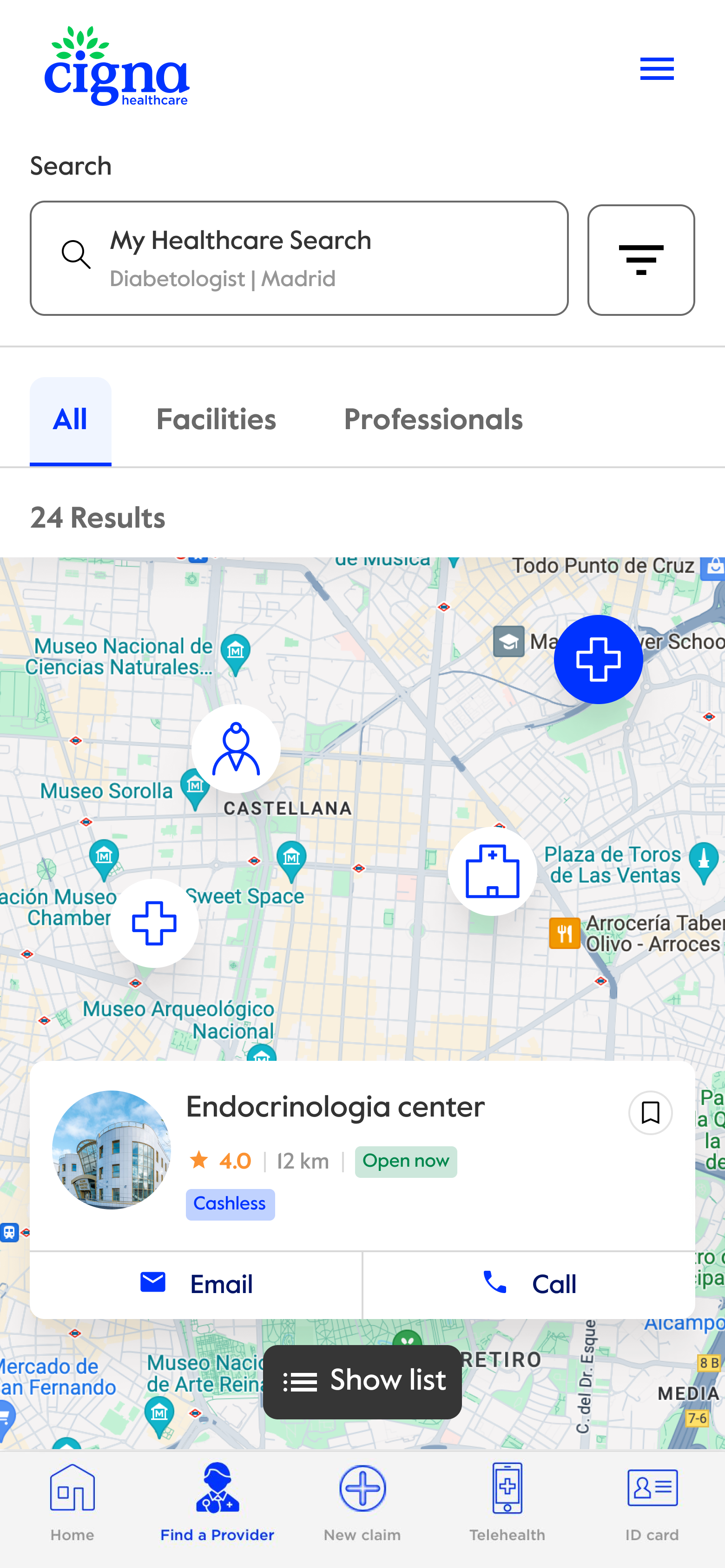Open the Endocrinologia center card
This screenshot has width=725, height=1568.
click(x=335, y=1108)
